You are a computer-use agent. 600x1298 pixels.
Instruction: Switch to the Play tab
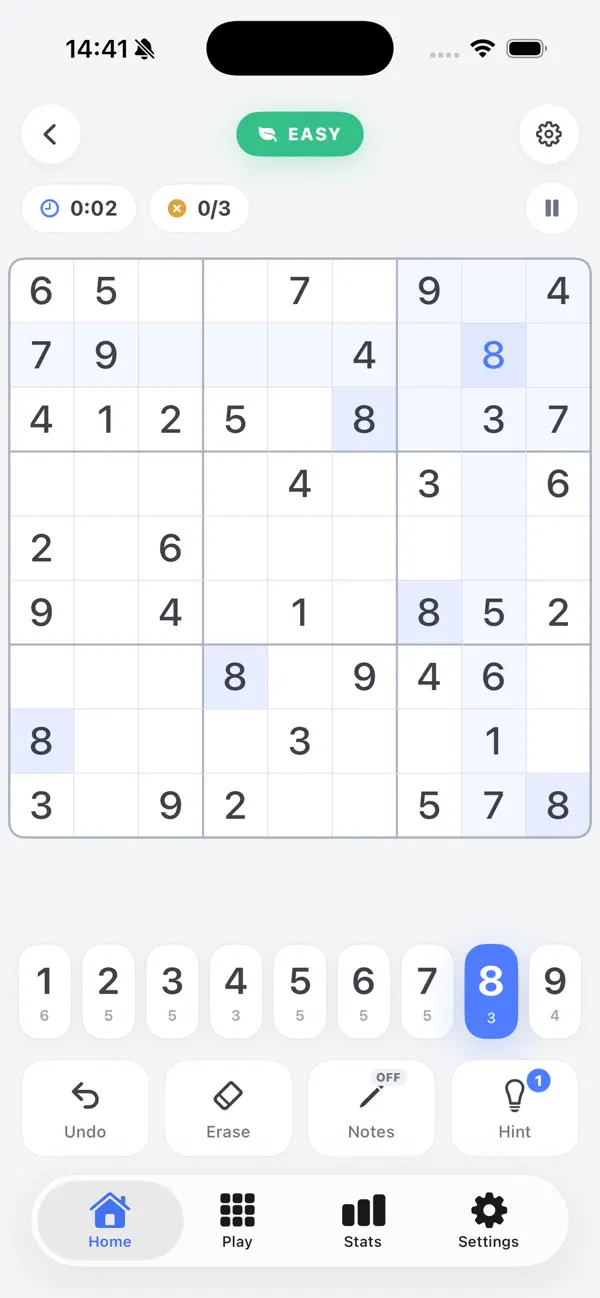237,1221
